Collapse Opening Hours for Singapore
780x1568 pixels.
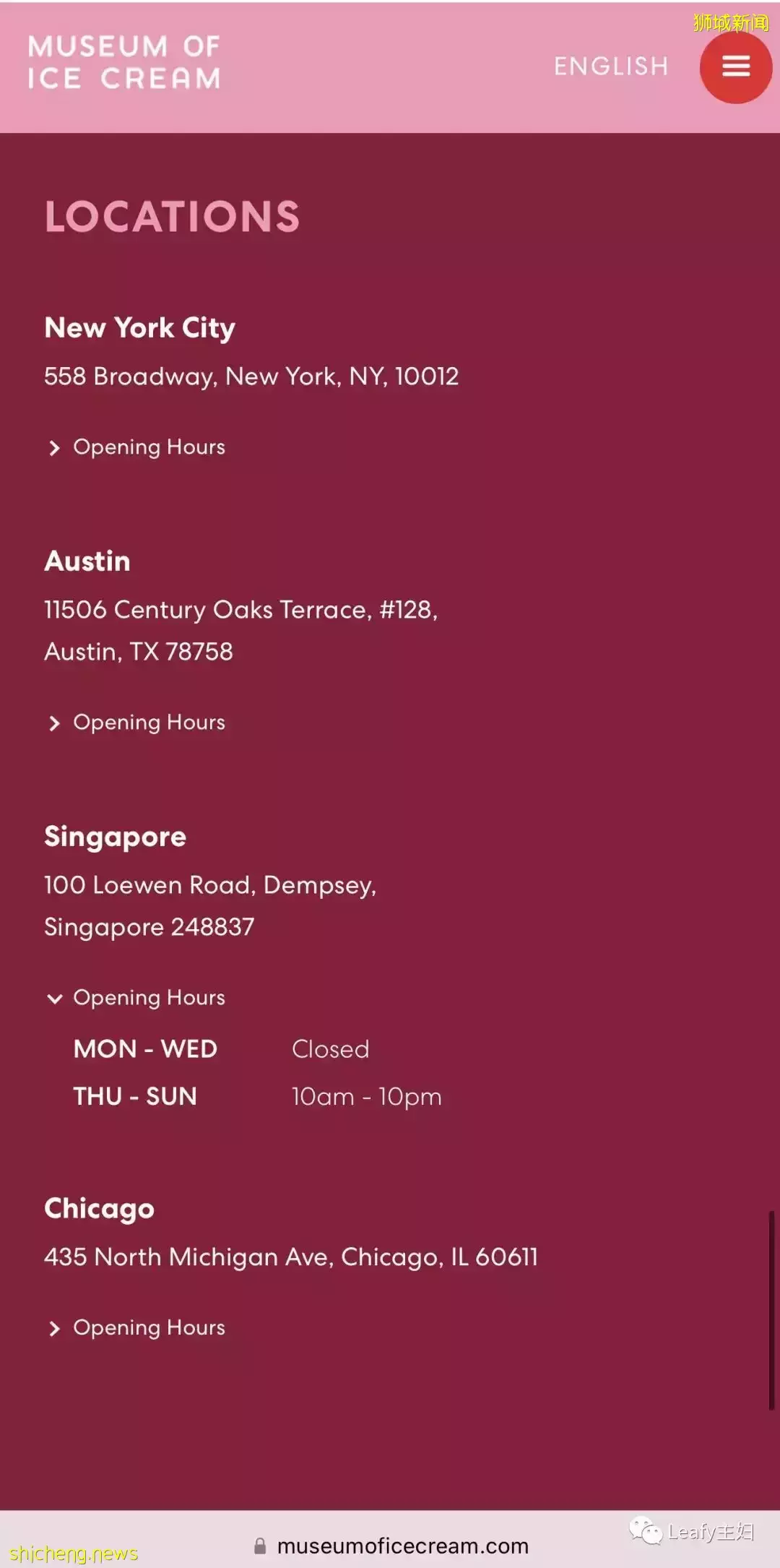click(x=137, y=998)
